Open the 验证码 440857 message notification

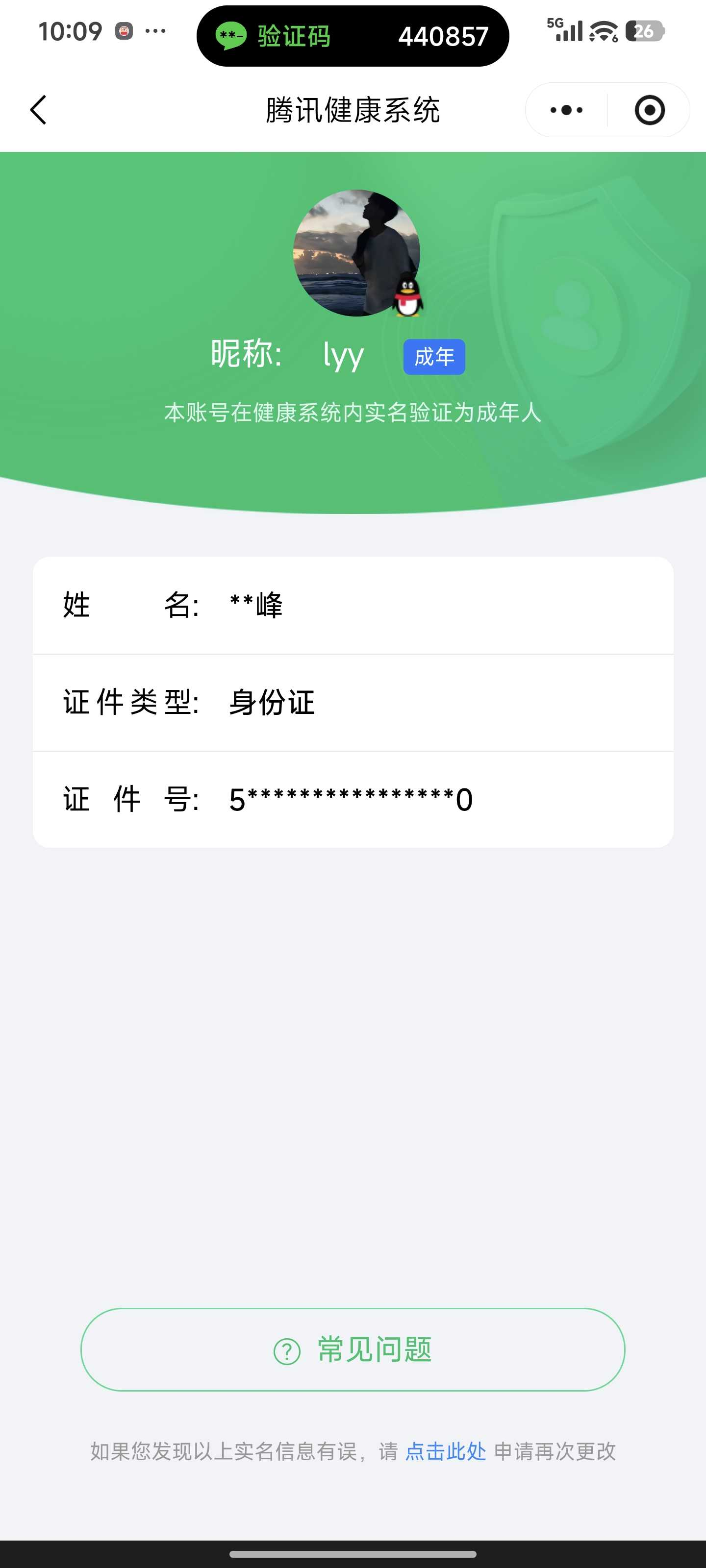pos(352,36)
